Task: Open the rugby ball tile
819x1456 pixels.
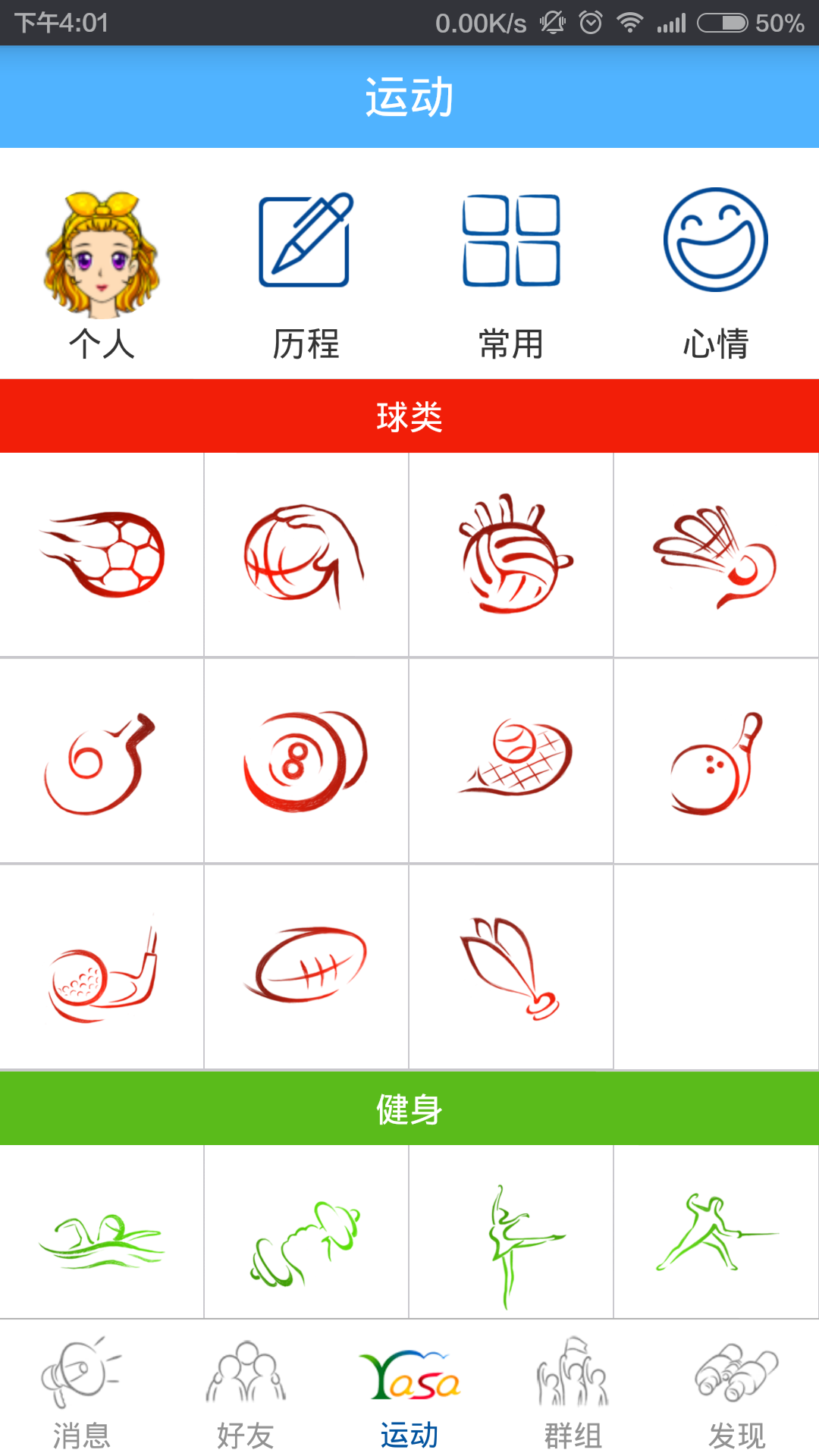Action: tap(306, 965)
